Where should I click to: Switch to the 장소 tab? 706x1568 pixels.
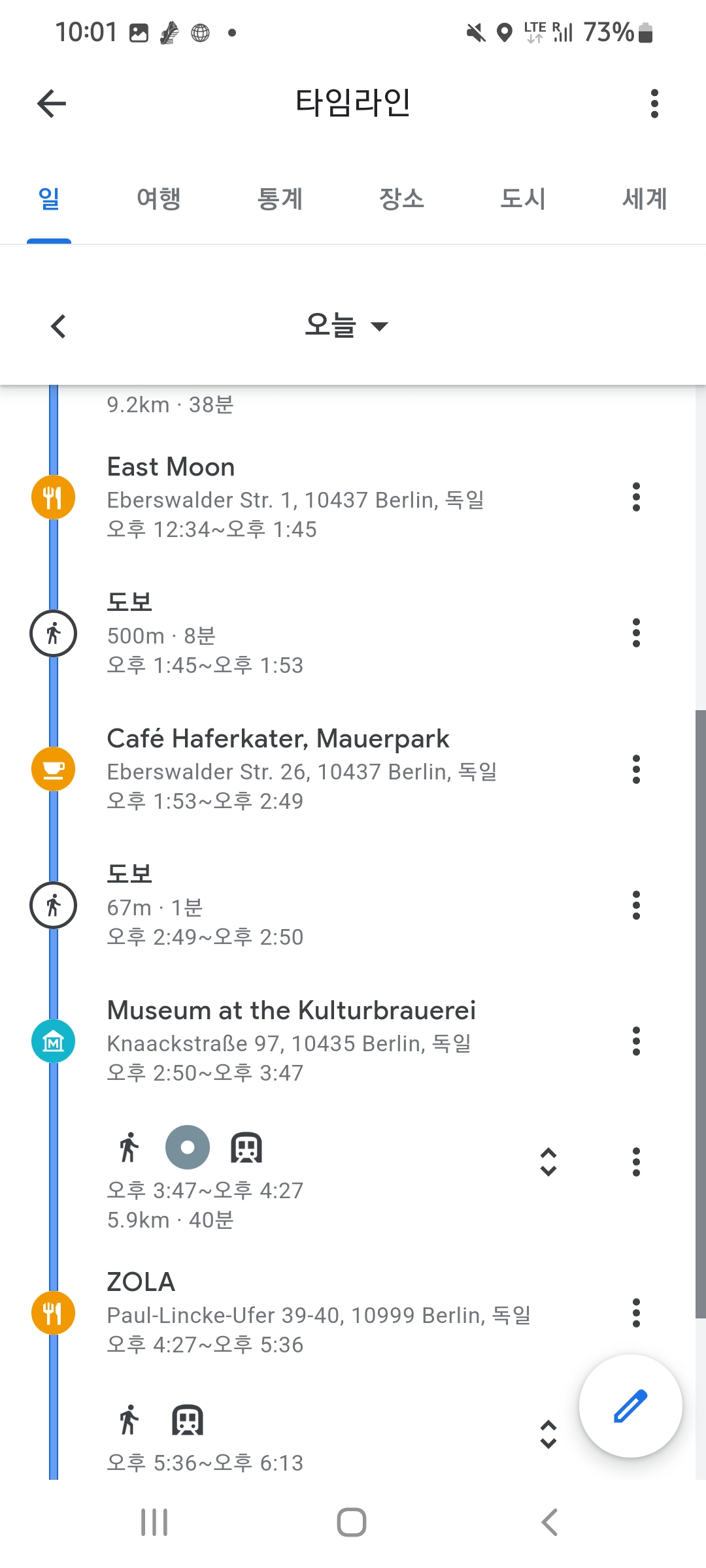pos(401,199)
